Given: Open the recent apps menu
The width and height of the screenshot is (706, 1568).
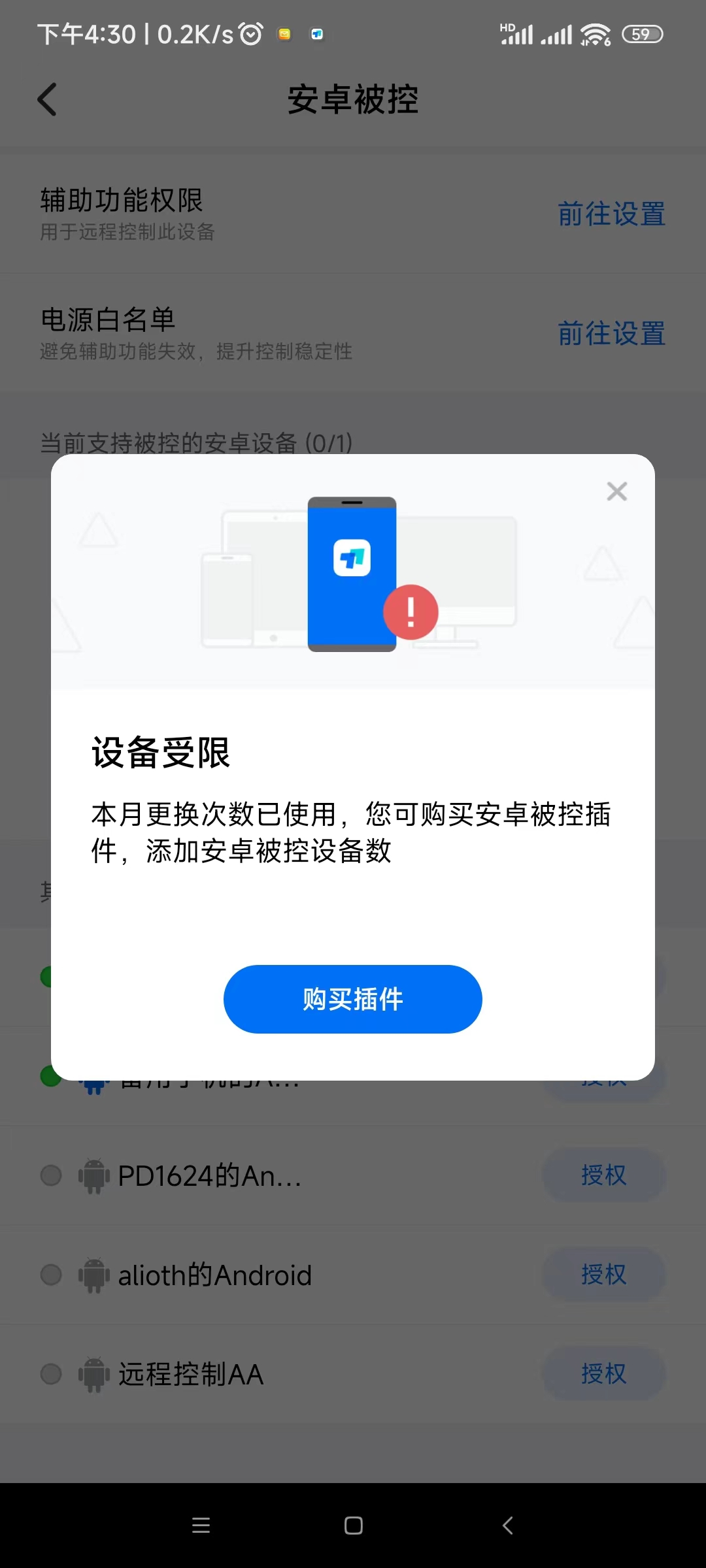Looking at the screenshot, I should (x=201, y=1526).
